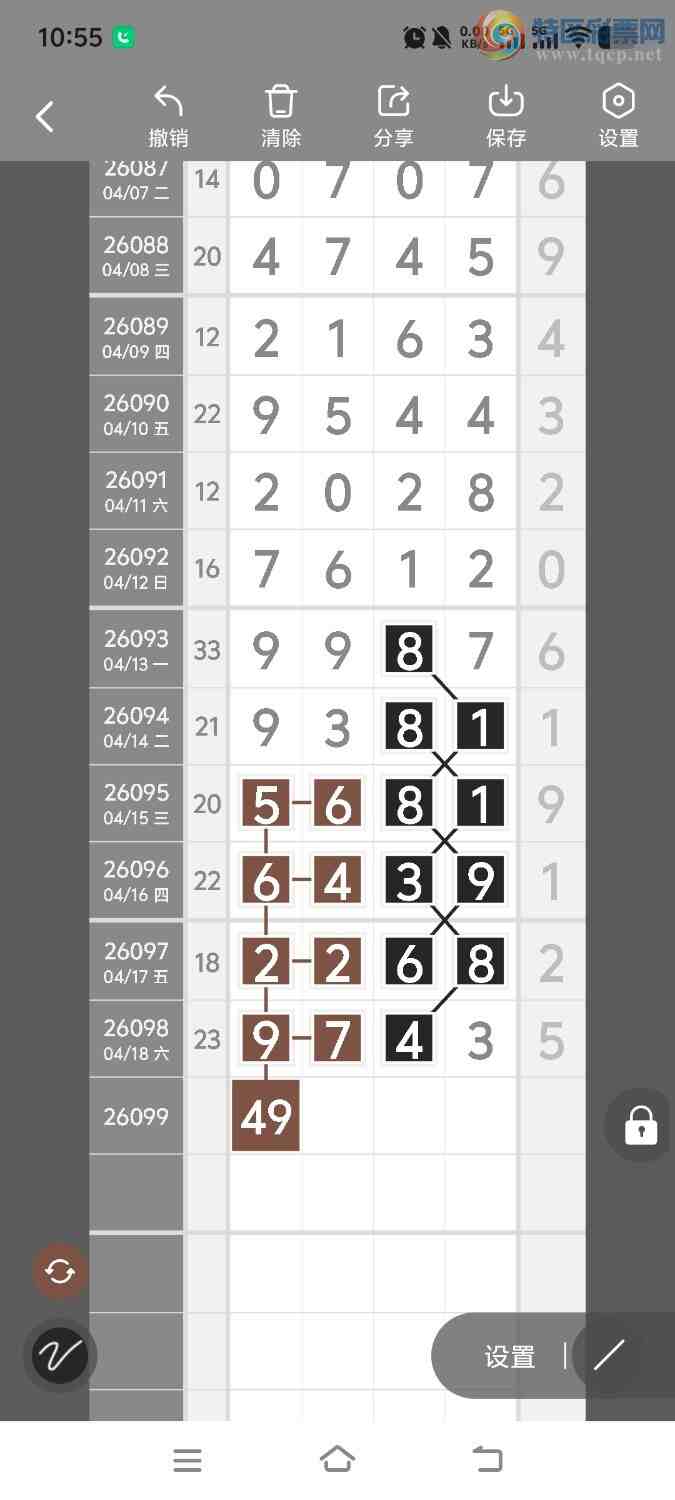Open recent apps from navigation bar

[x=187, y=1460]
